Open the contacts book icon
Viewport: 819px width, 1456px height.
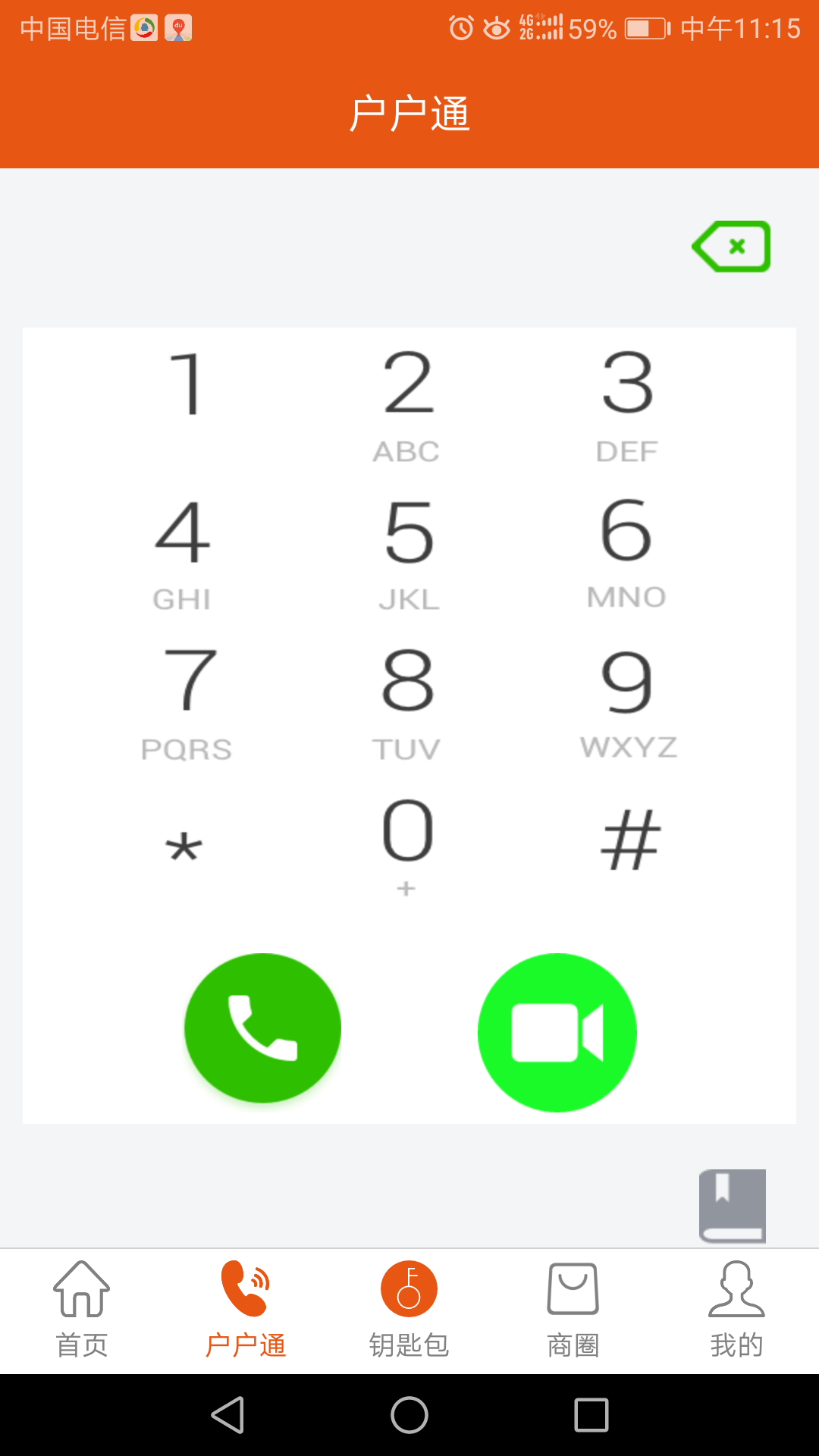(x=732, y=1205)
